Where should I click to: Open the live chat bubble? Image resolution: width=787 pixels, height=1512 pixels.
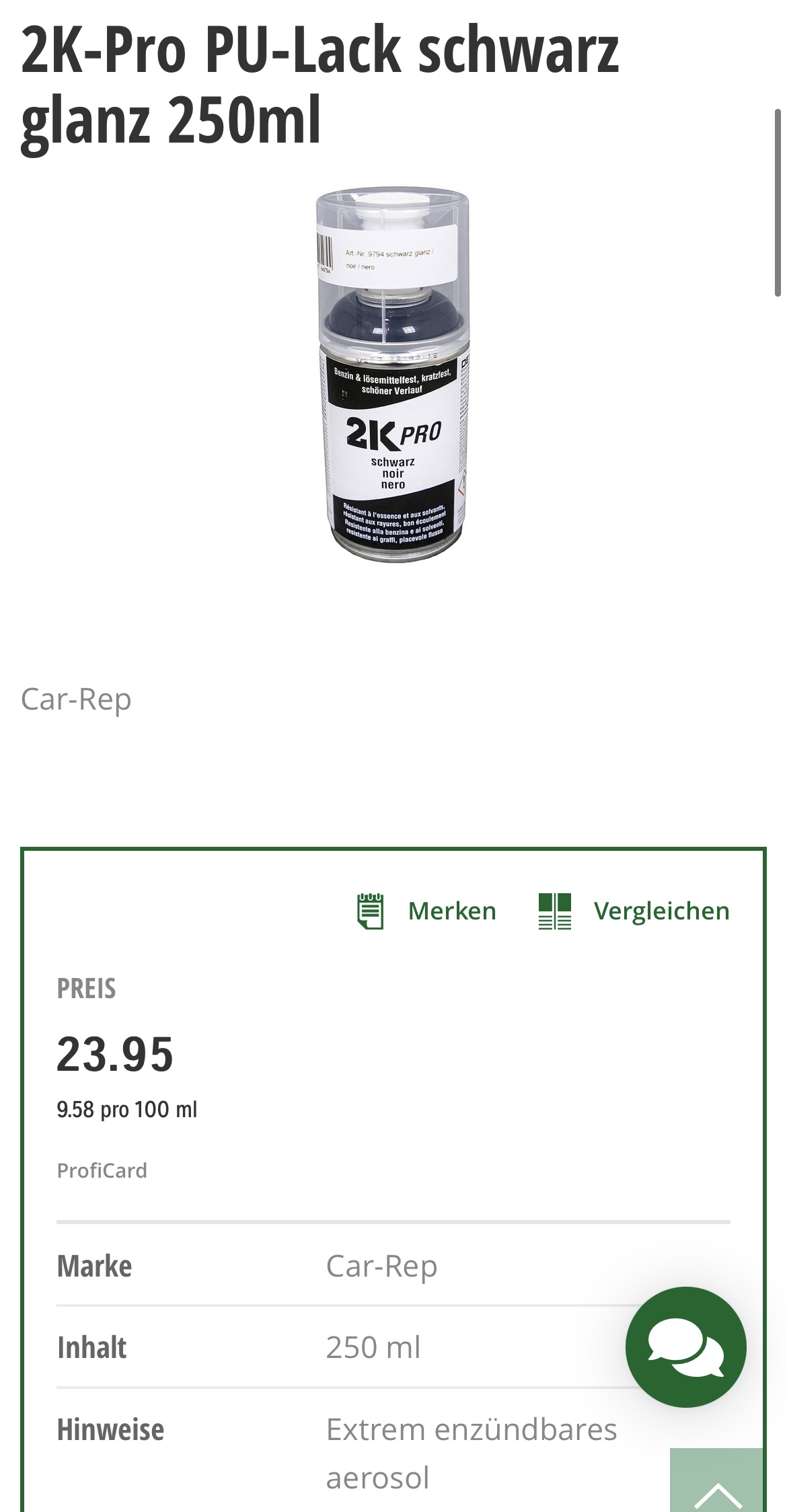coord(685,1347)
